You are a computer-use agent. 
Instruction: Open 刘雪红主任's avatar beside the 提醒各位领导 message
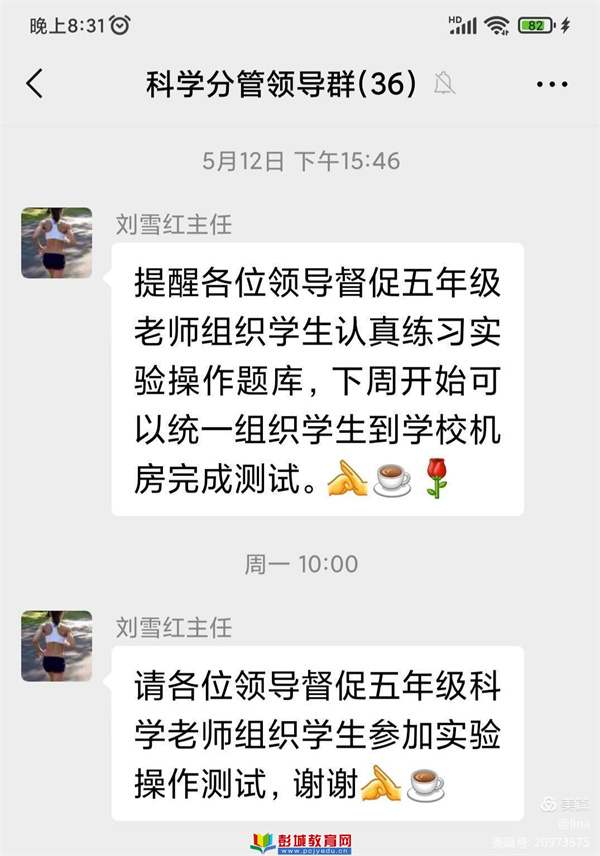click(x=57, y=243)
